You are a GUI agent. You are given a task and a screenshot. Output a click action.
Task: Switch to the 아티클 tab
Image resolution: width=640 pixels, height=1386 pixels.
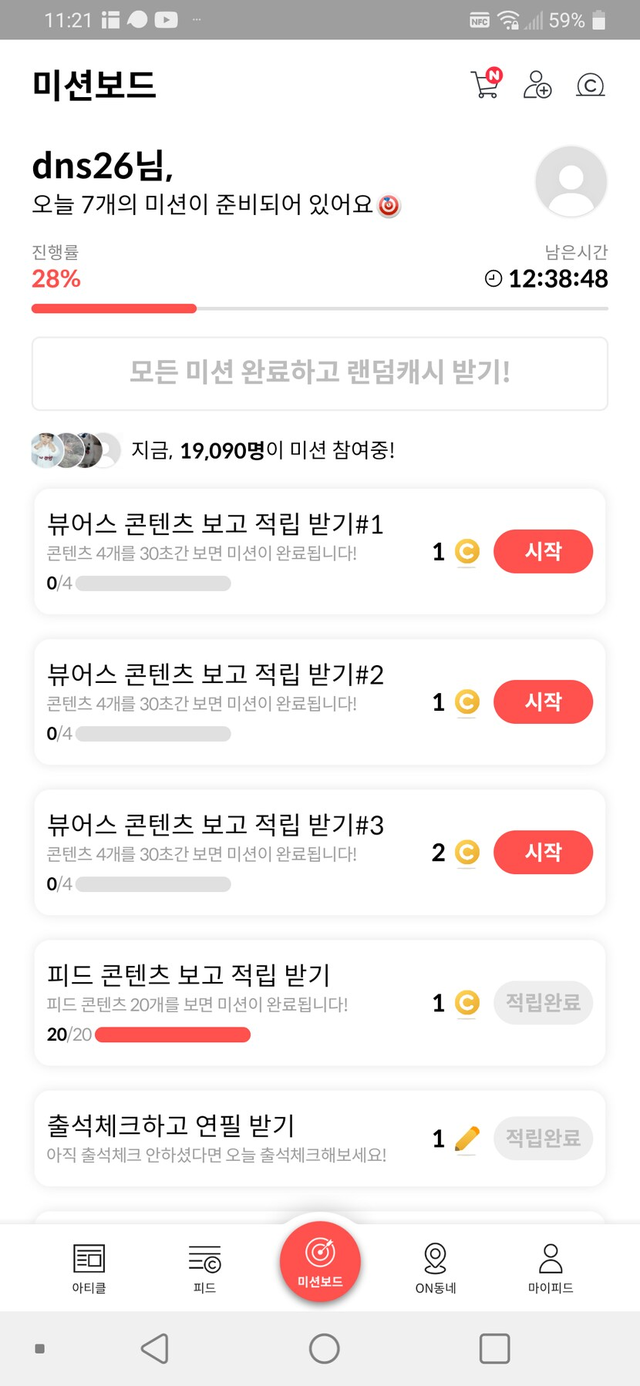[89, 1268]
